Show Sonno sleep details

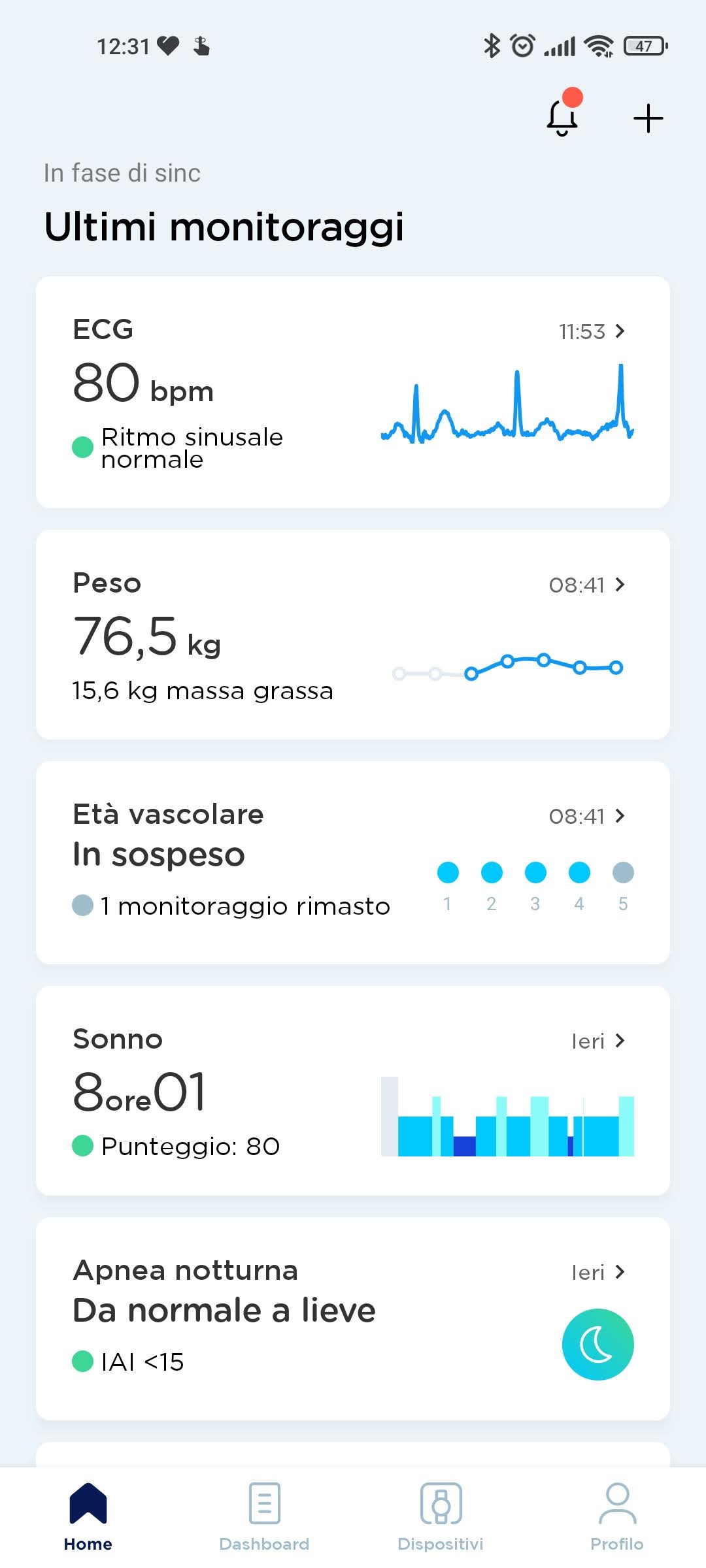point(353,1090)
